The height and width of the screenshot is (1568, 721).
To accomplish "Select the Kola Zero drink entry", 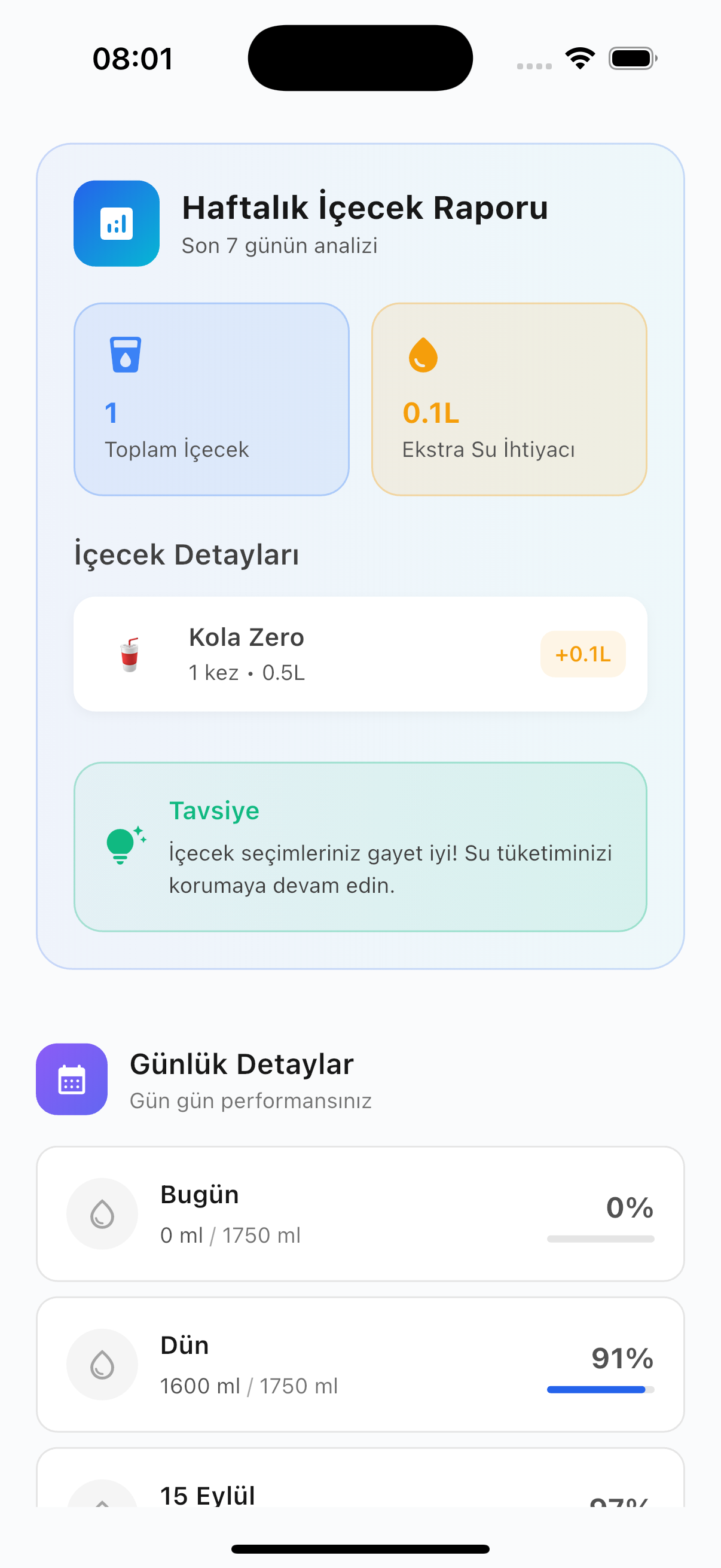I will [360, 654].
